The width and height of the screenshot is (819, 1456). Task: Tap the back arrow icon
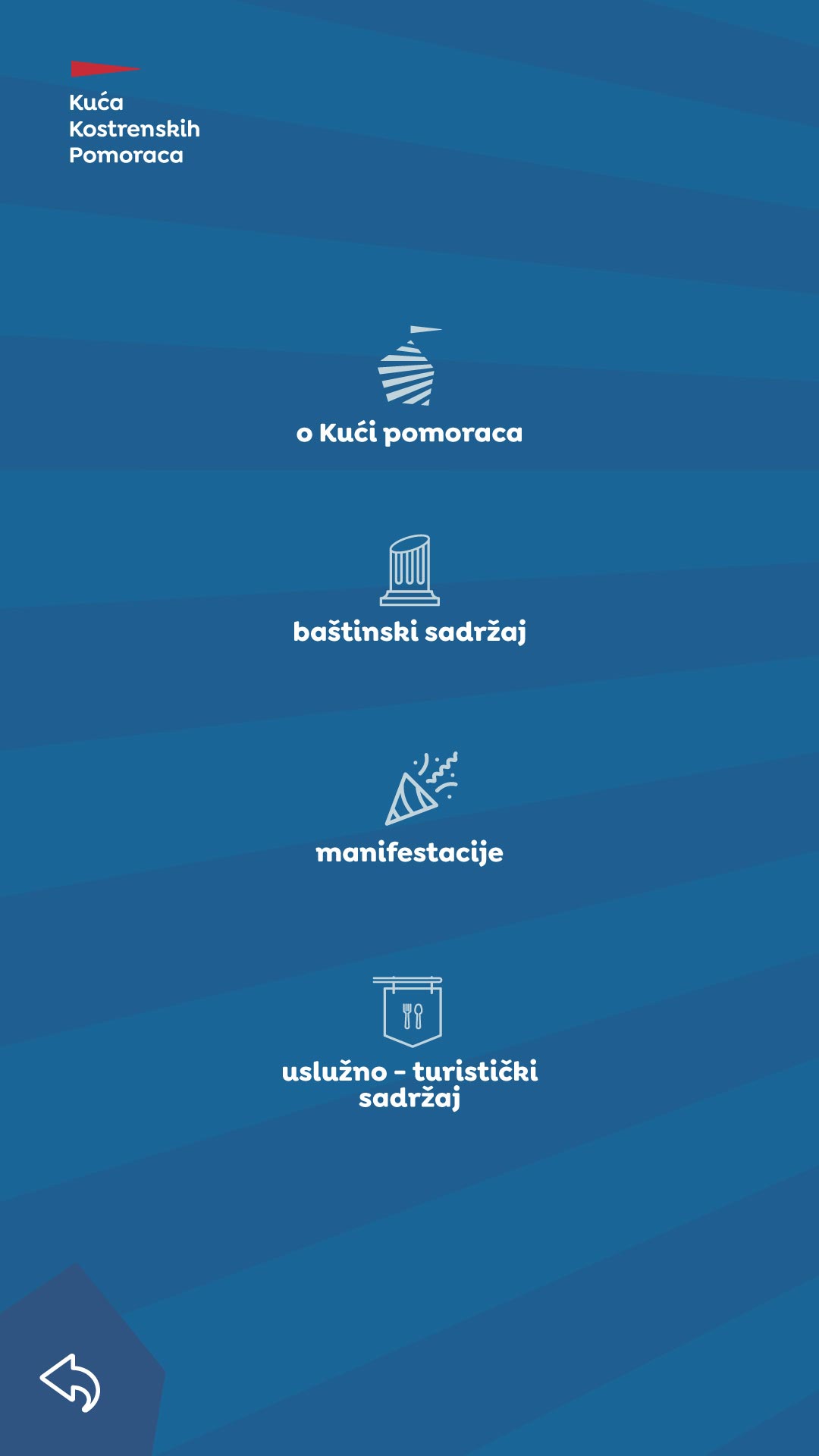(x=71, y=1382)
